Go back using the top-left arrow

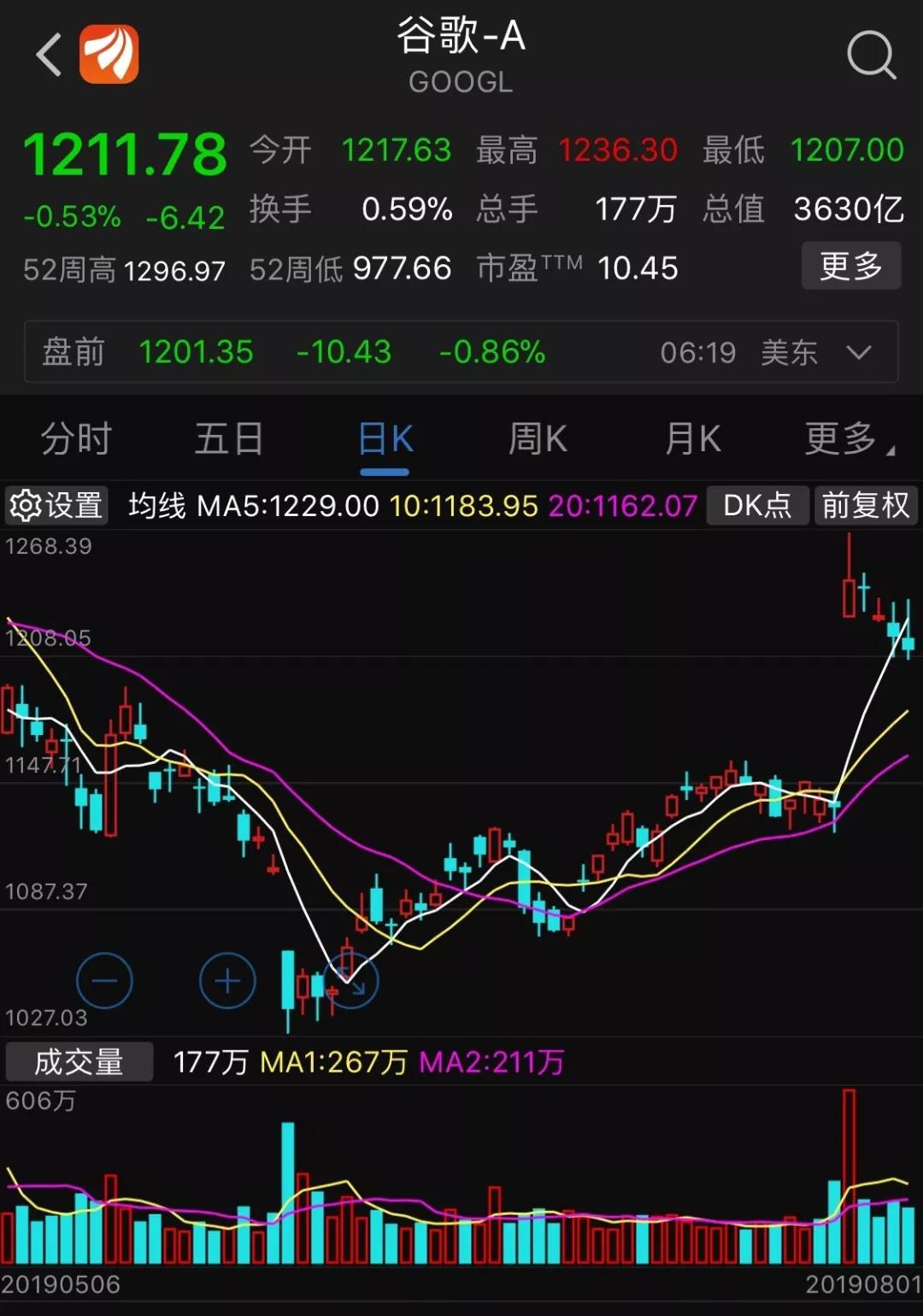[x=49, y=56]
